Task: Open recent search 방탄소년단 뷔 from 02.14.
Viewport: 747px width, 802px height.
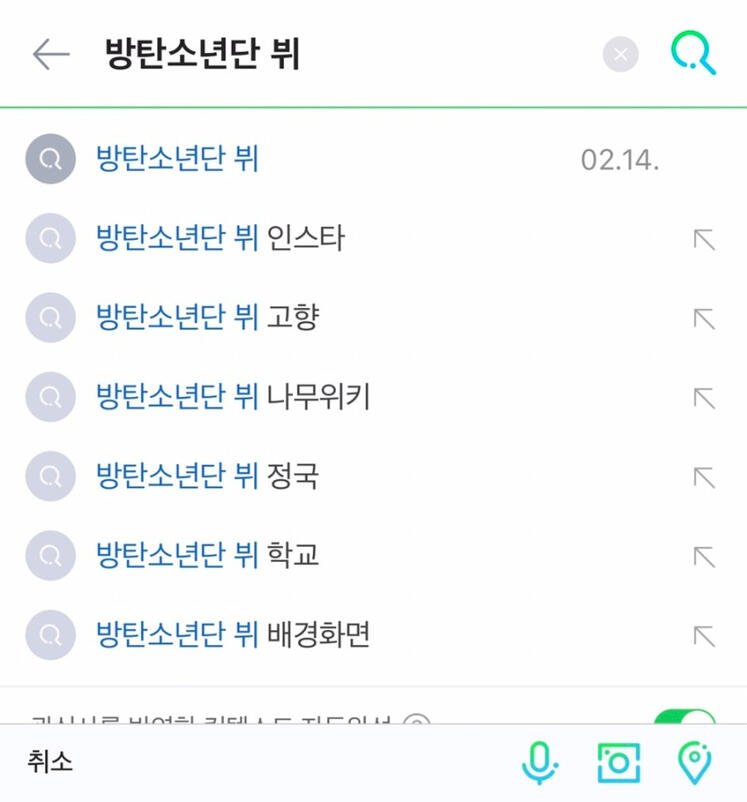Action: coord(178,159)
